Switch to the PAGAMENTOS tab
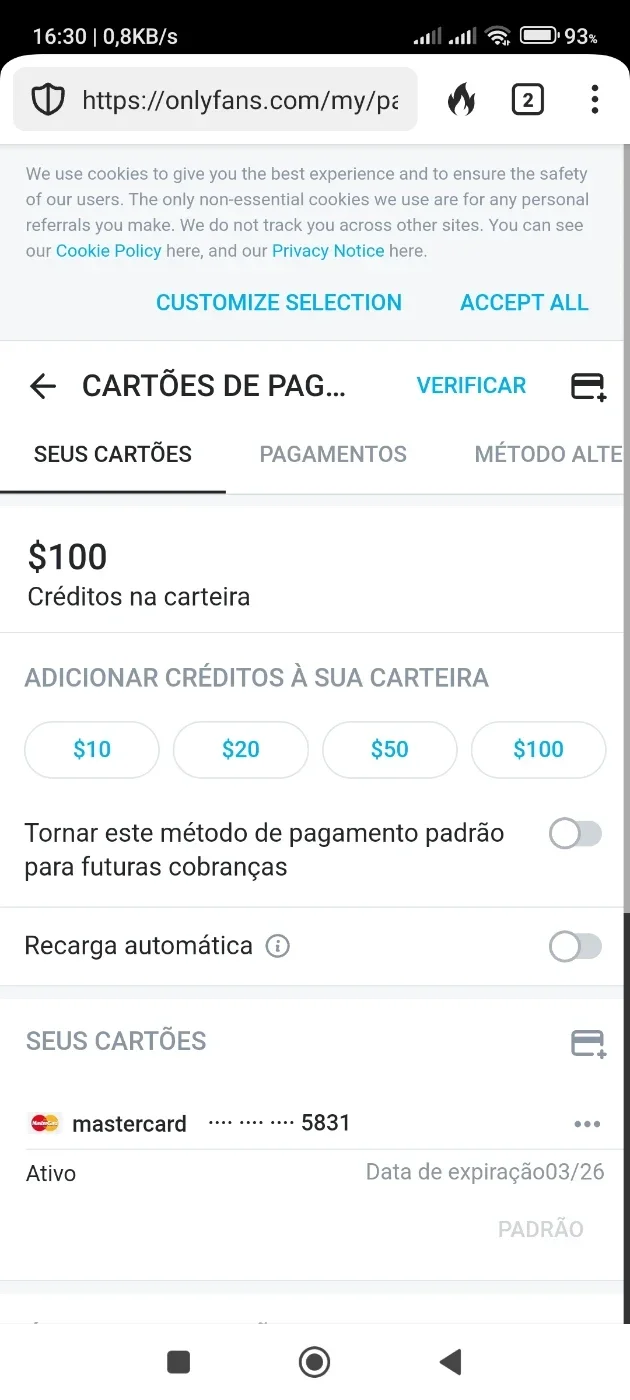 pos(333,454)
